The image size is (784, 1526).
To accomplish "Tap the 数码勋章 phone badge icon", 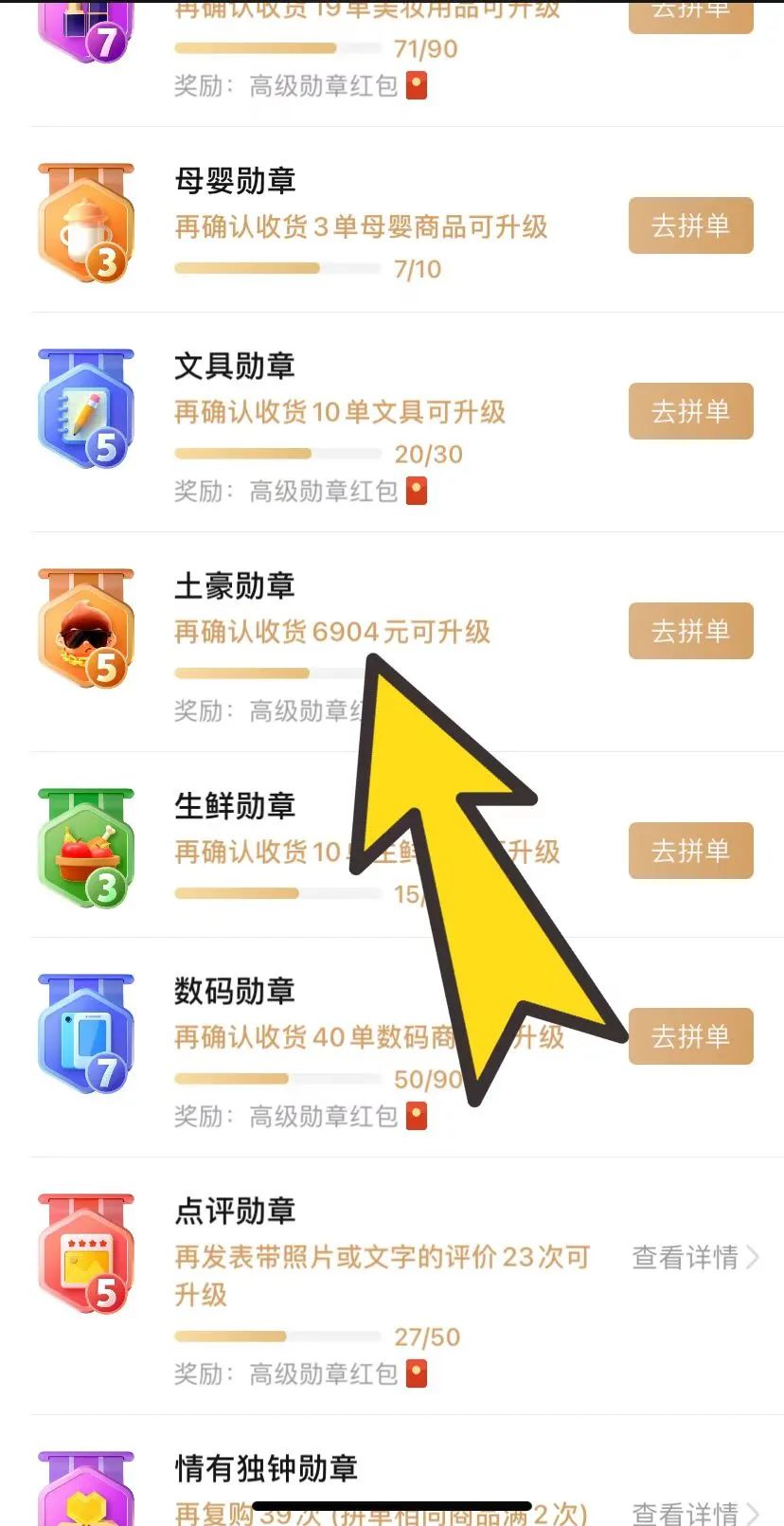I will 85,1034.
